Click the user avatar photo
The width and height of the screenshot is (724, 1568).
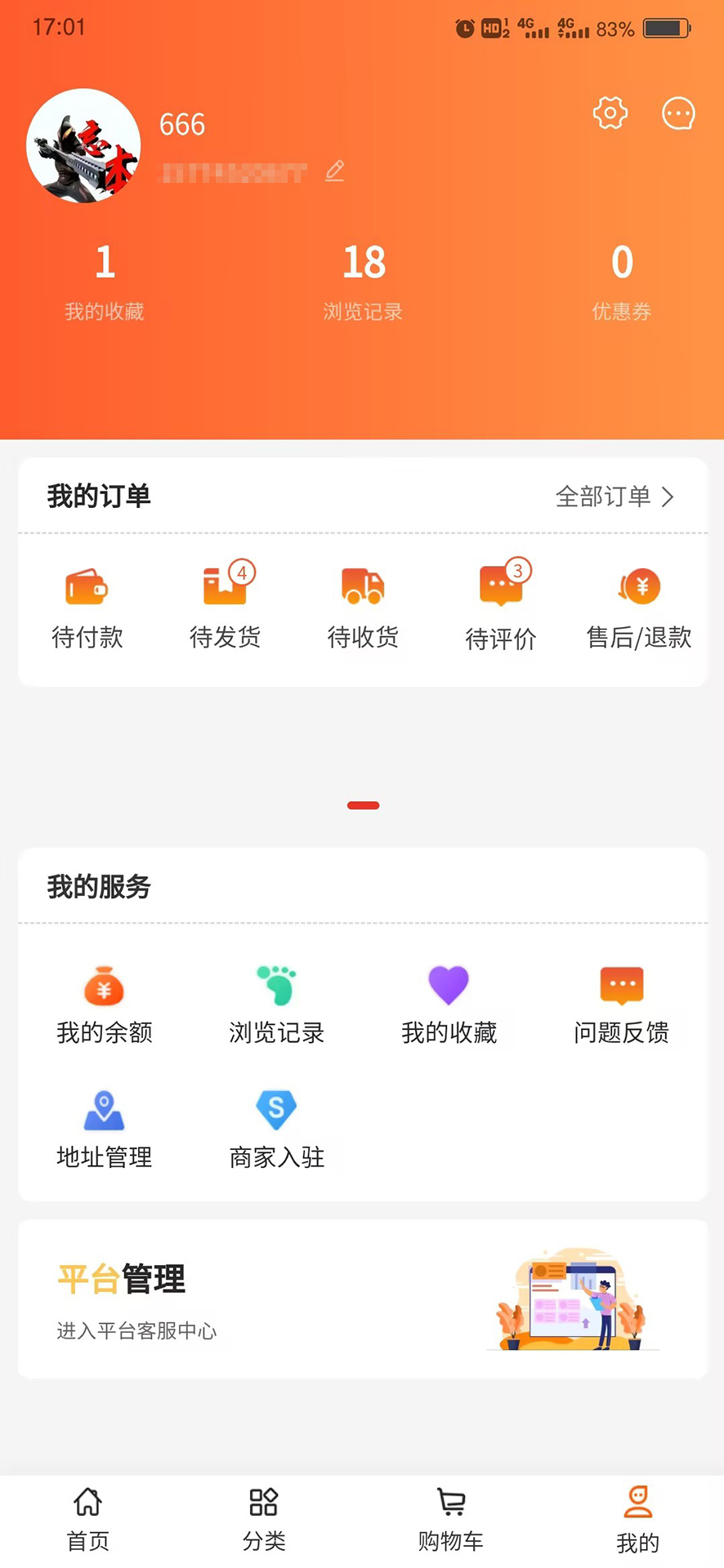click(x=83, y=145)
